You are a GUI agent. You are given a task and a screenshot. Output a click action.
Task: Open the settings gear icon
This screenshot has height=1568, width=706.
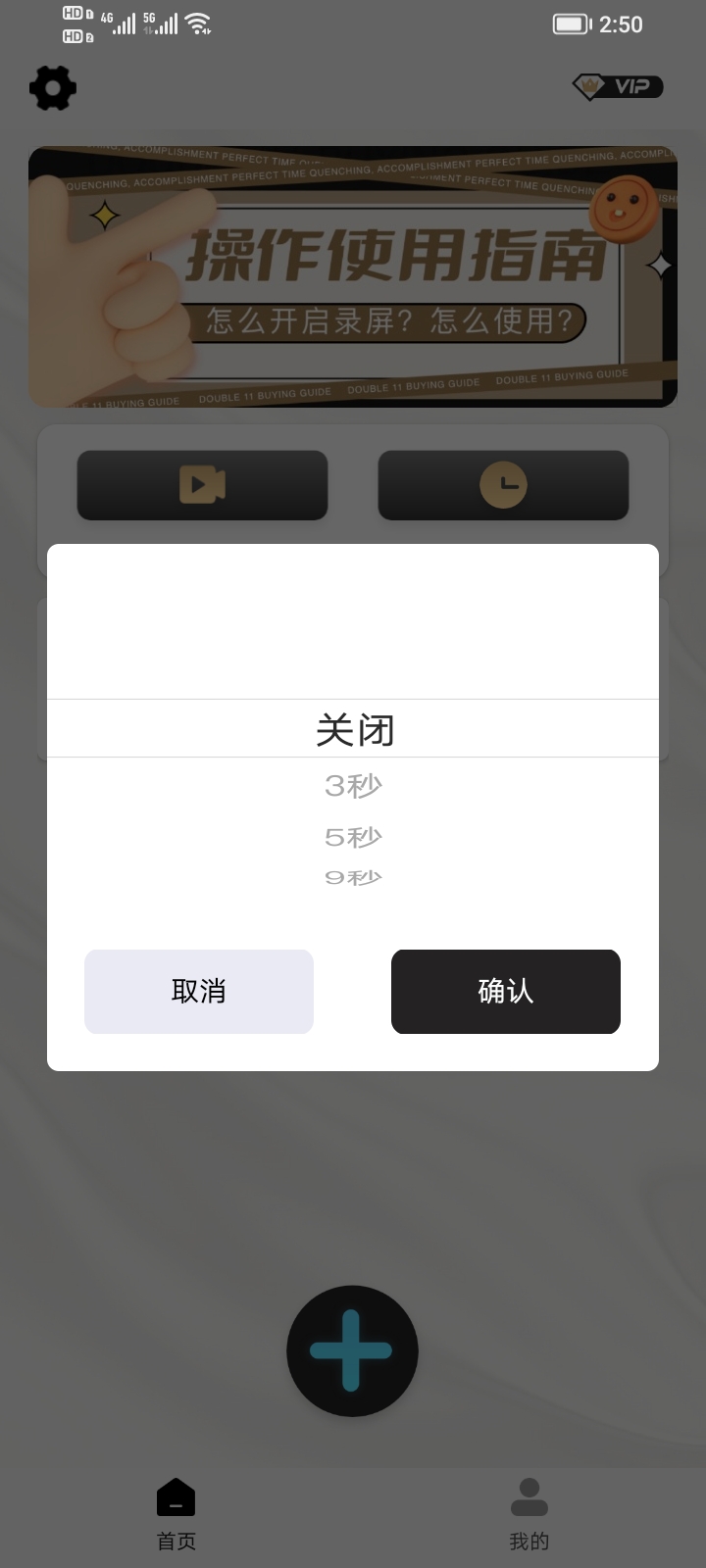[53, 87]
